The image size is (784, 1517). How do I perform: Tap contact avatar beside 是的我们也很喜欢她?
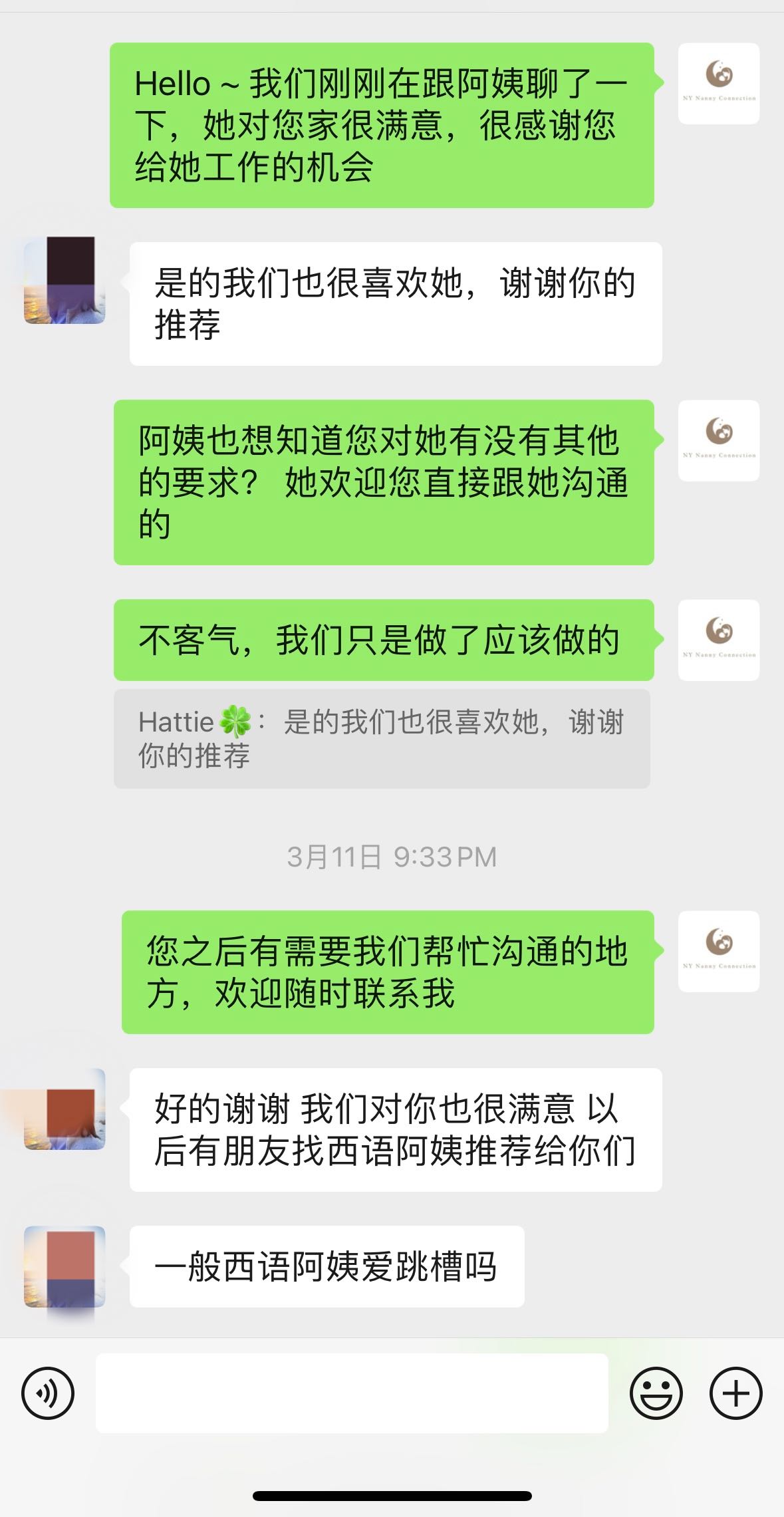pos(65,281)
